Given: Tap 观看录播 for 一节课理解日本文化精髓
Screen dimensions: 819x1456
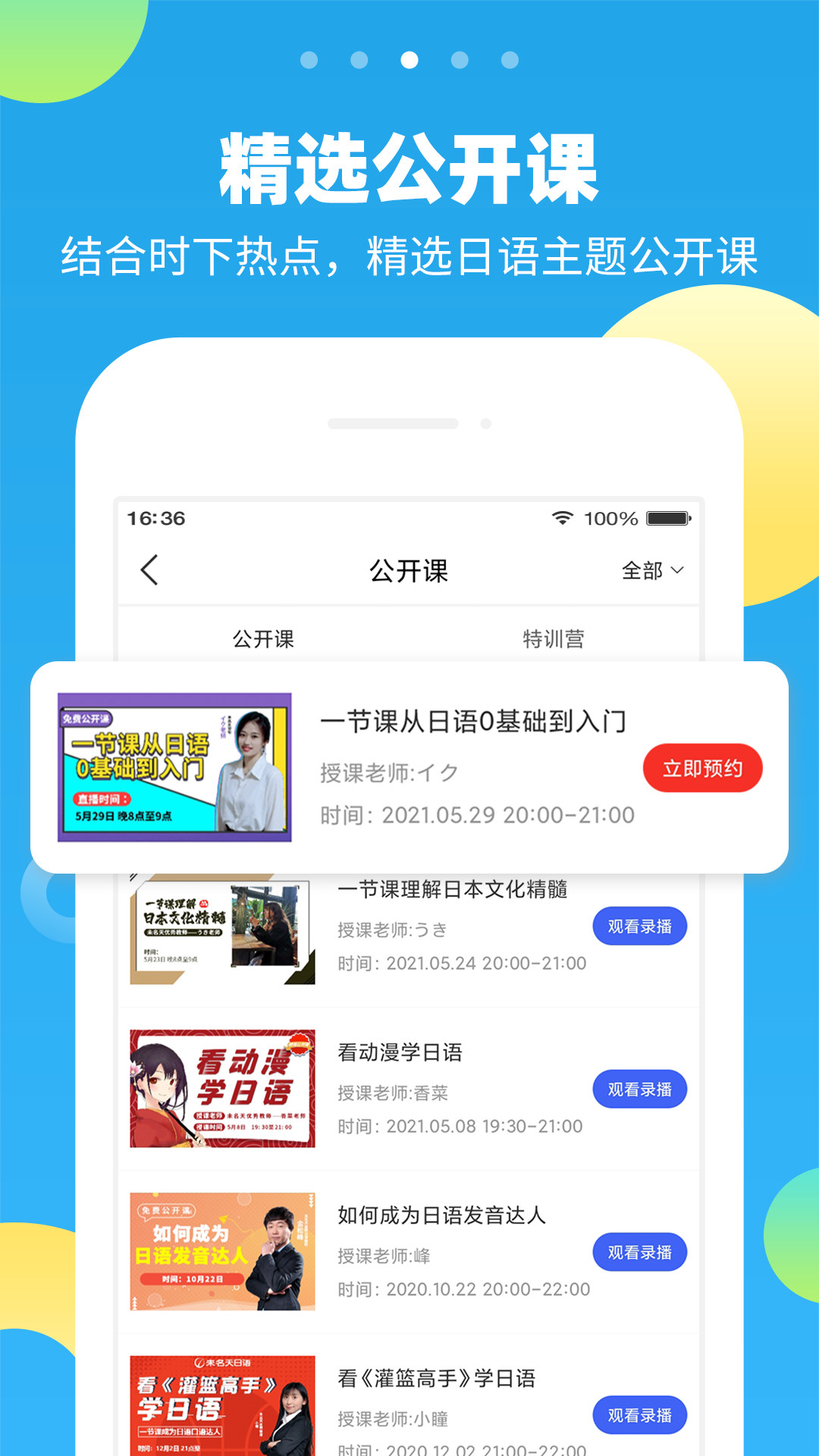Looking at the screenshot, I should 639,926.
